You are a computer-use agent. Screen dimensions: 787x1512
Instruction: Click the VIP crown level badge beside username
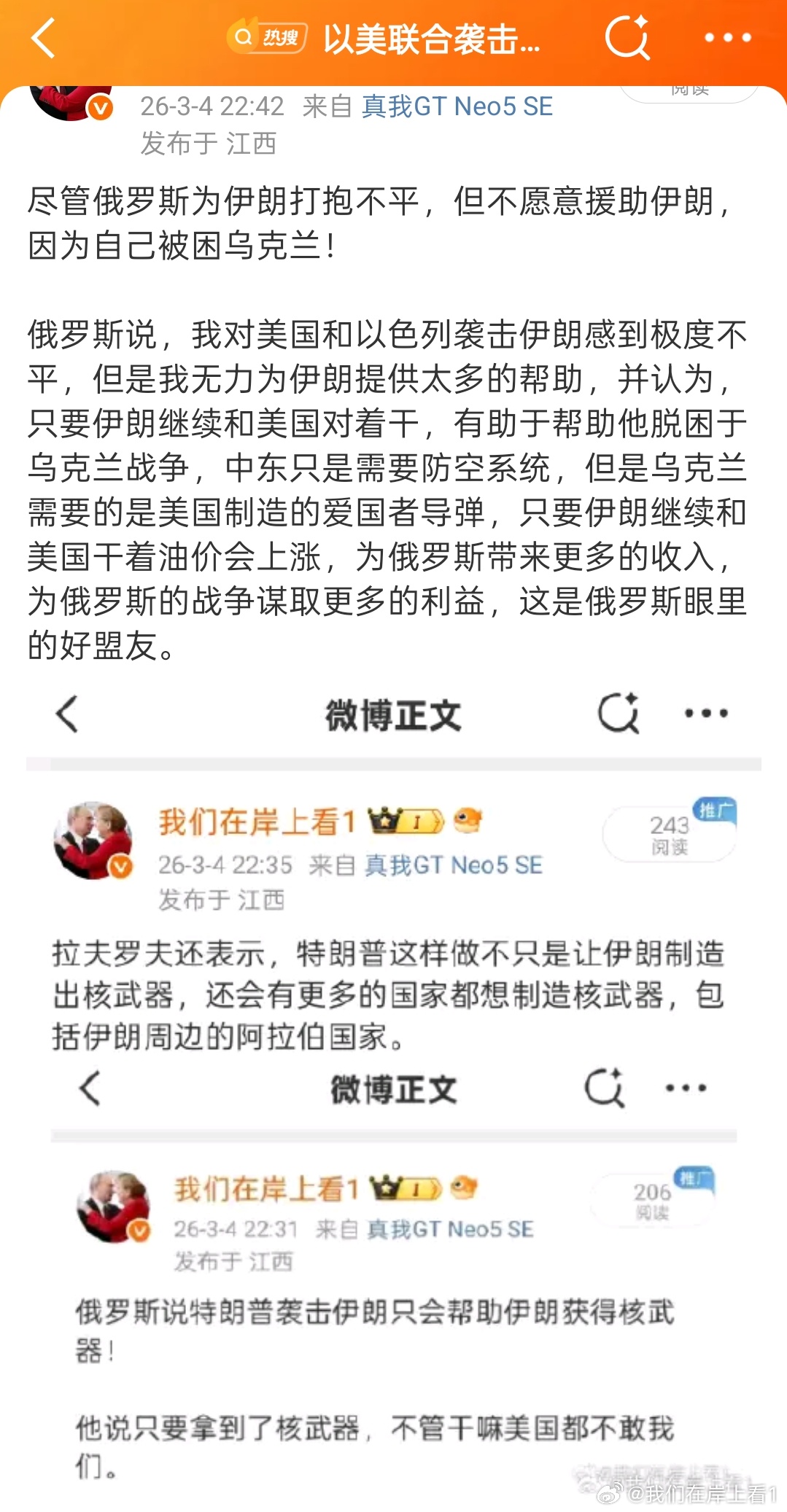click(406, 821)
